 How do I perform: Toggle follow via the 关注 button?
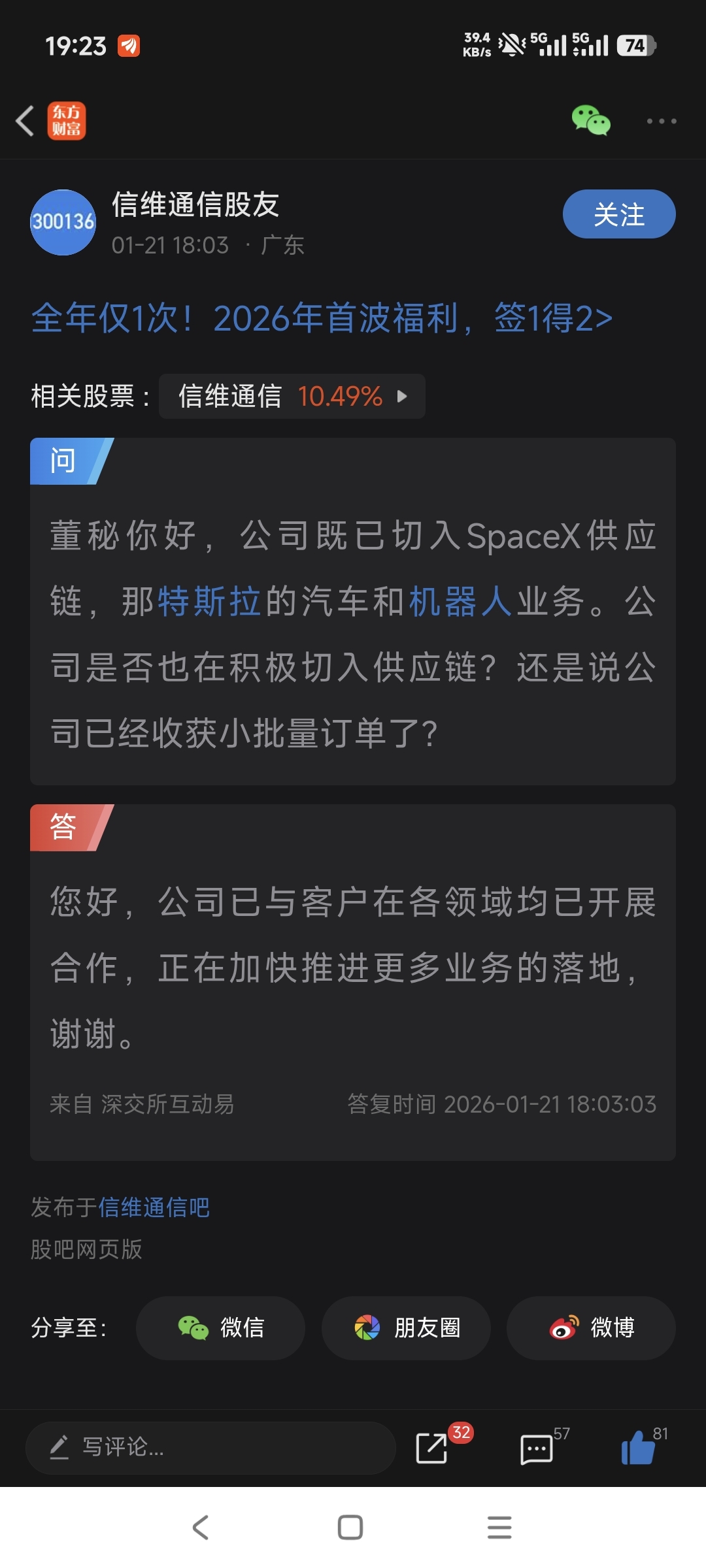(x=618, y=213)
